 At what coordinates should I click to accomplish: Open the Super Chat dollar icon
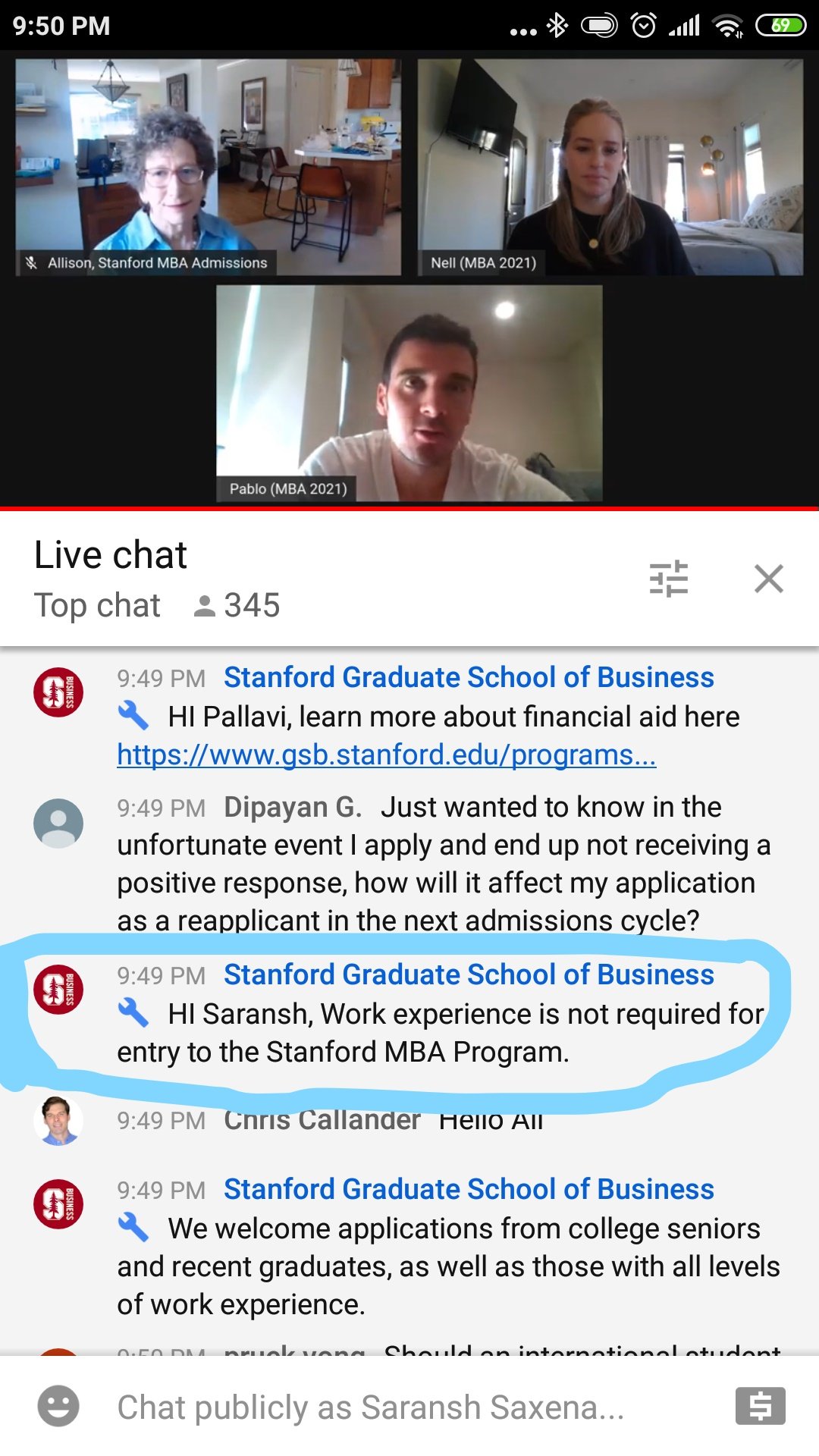pos(761,1407)
